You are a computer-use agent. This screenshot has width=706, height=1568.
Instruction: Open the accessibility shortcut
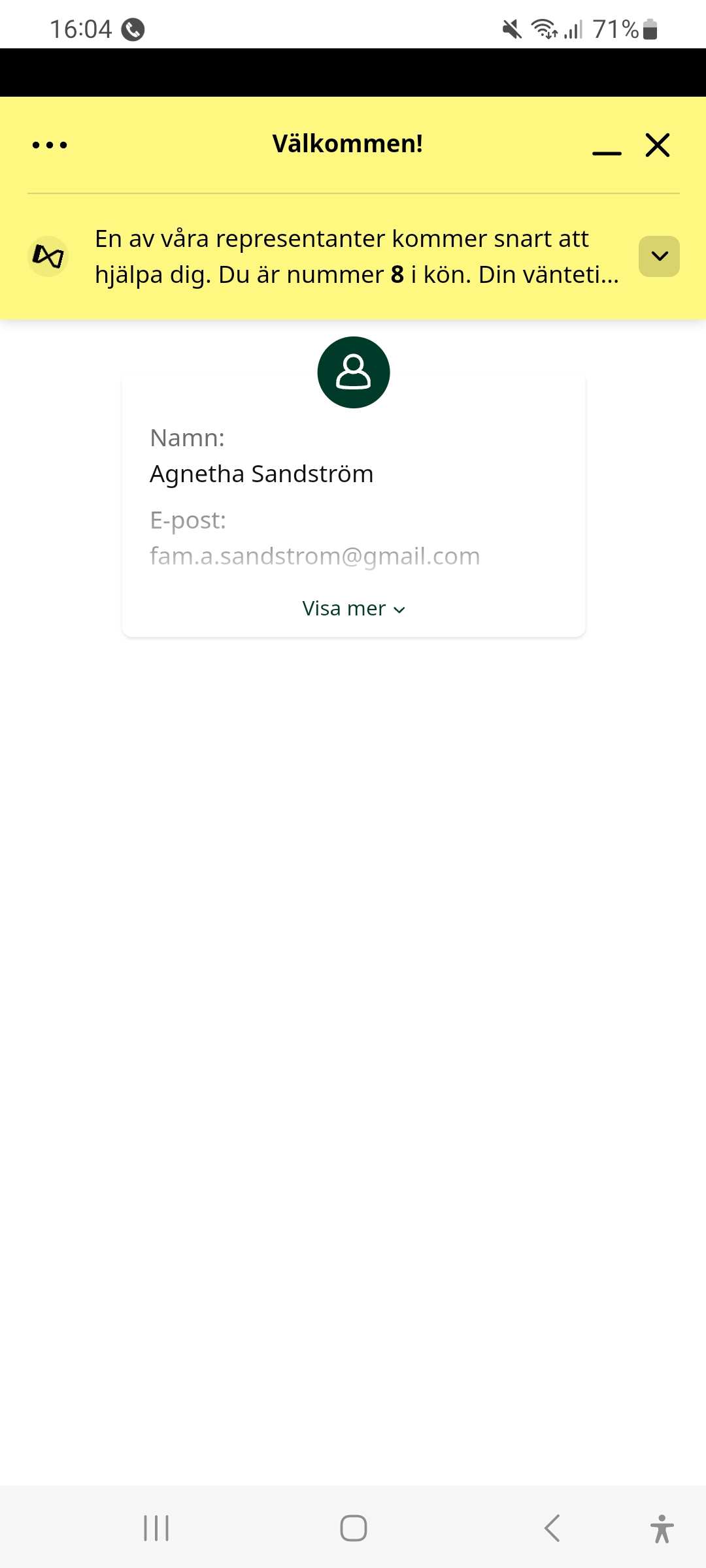pos(662,1528)
